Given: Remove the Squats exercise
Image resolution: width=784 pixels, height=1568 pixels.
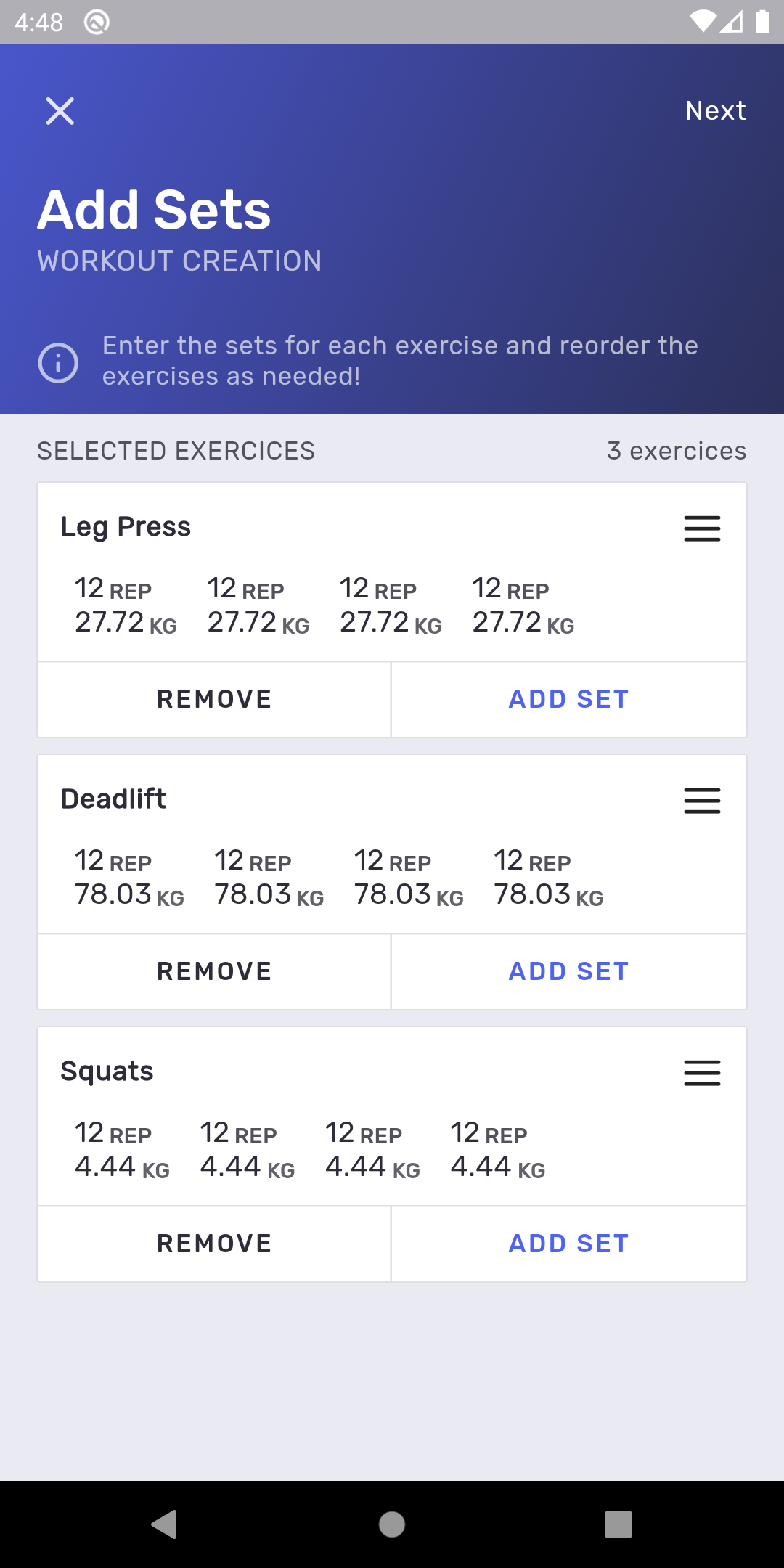Looking at the screenshot, I should 214,1244.
